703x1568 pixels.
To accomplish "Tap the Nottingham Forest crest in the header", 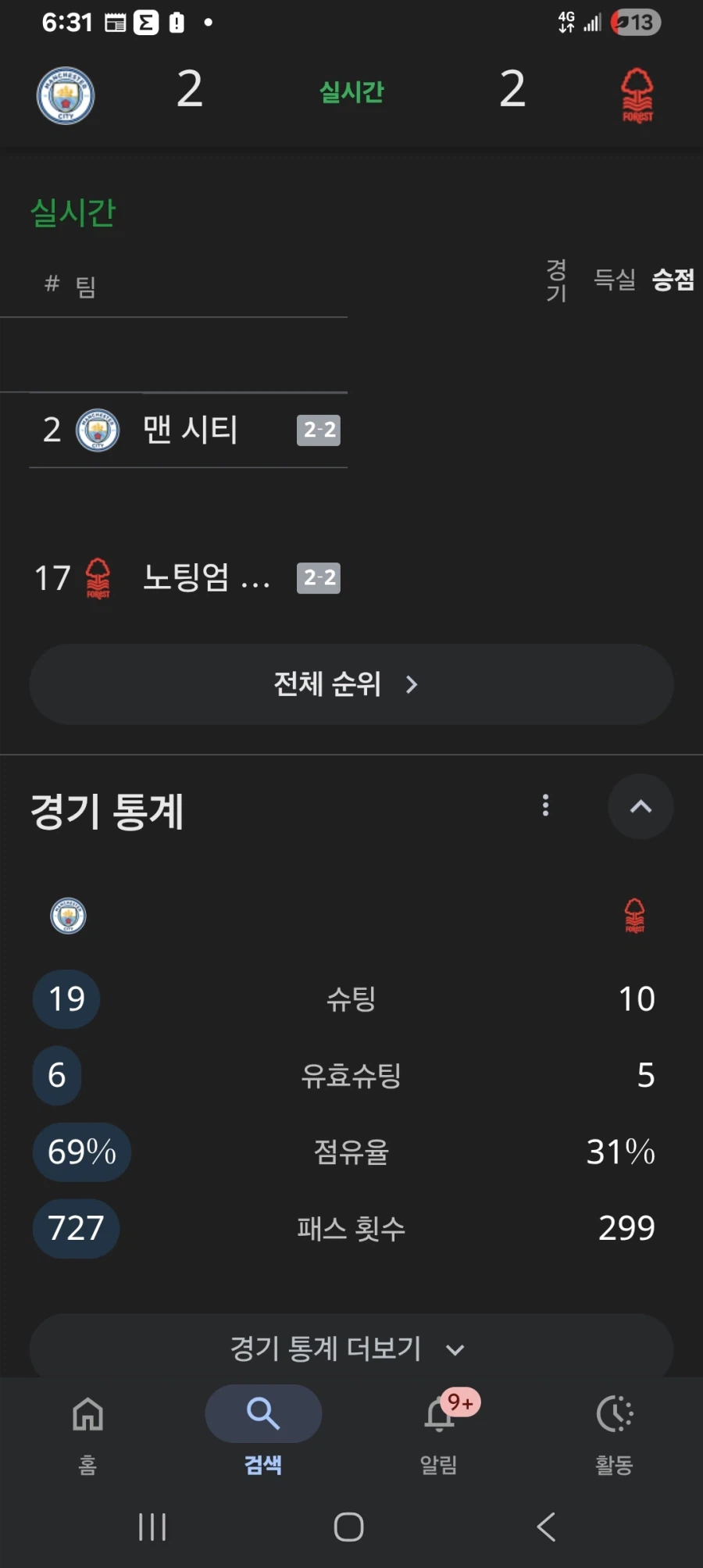I will (637, 94).
